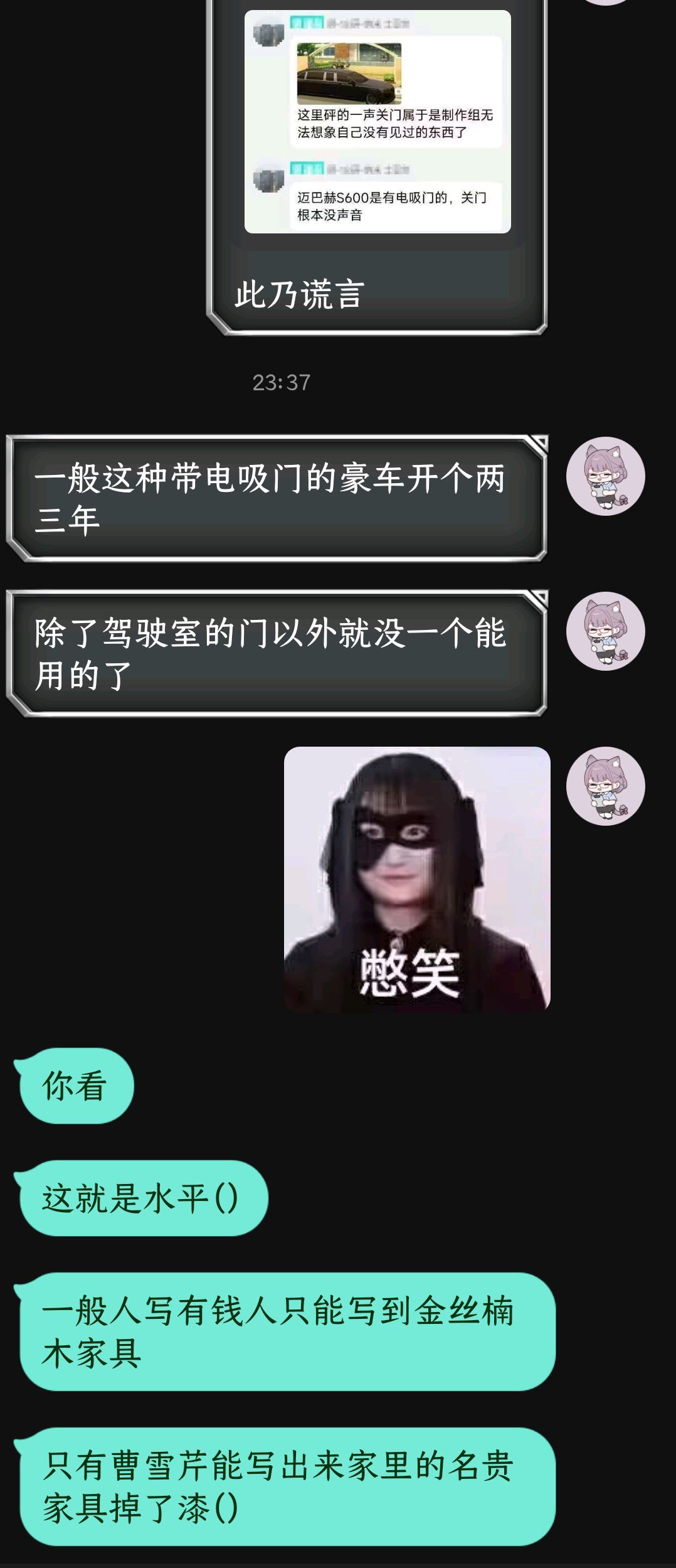Open avatar beside "一般这种带电吸门的豪车" message
Image resolution: width=676 pixels, height=1568 pixels.
coord(605,476)
